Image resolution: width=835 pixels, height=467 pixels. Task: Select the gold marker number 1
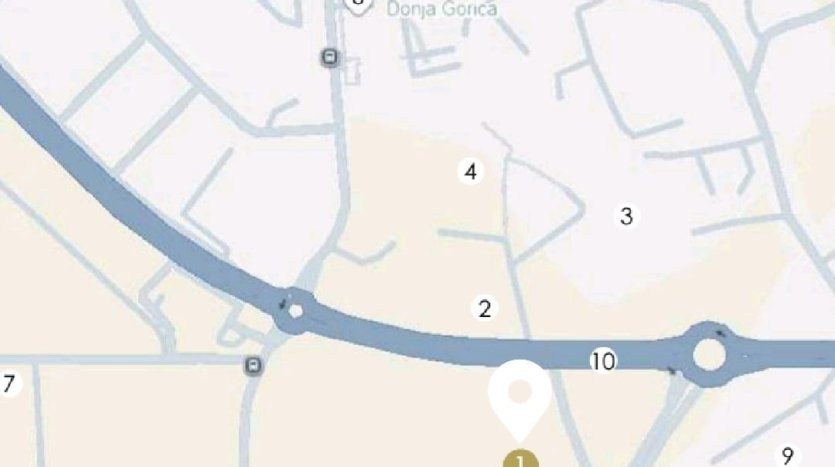pos(520,460)
